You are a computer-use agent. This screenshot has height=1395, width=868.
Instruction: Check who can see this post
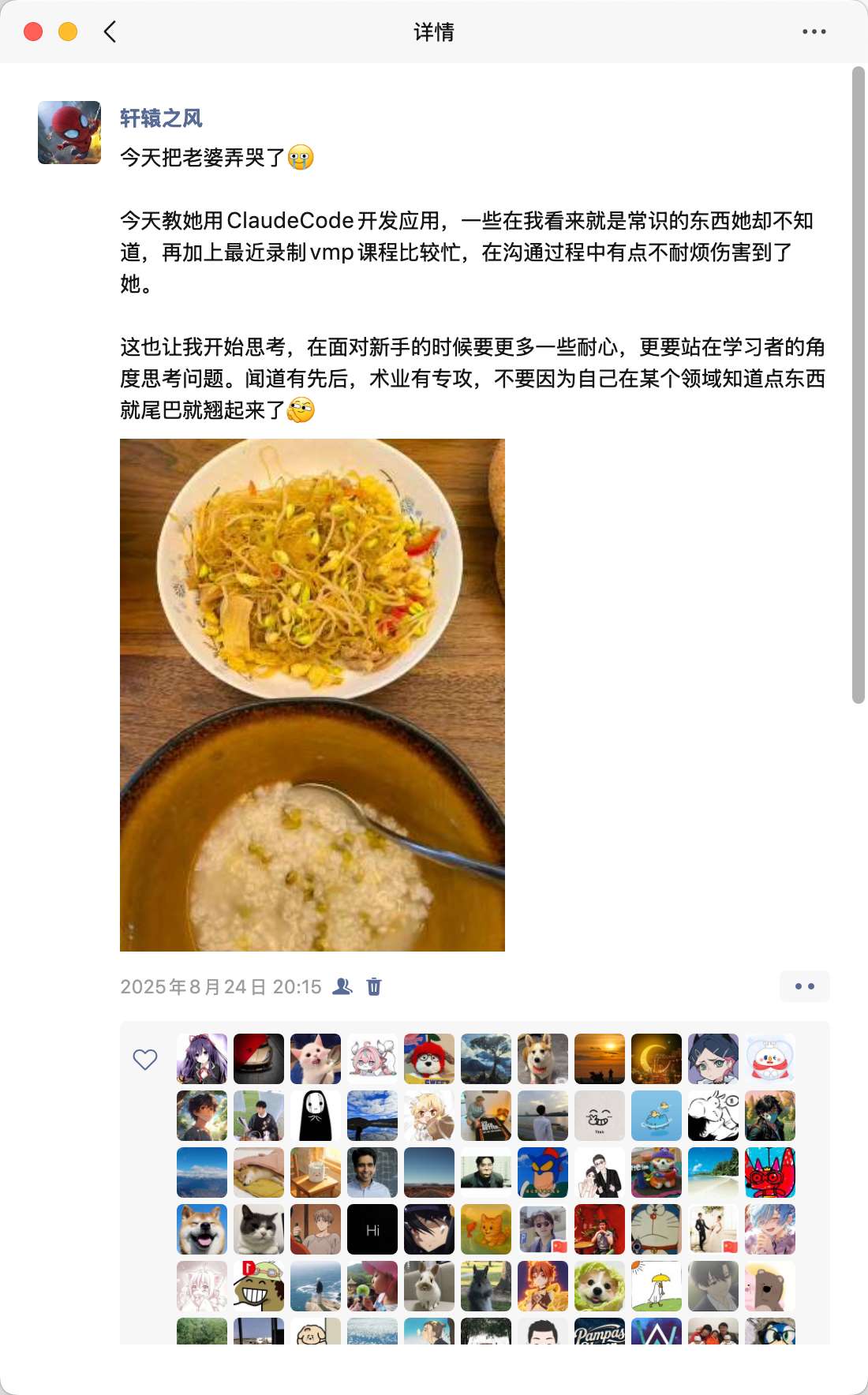342,986
